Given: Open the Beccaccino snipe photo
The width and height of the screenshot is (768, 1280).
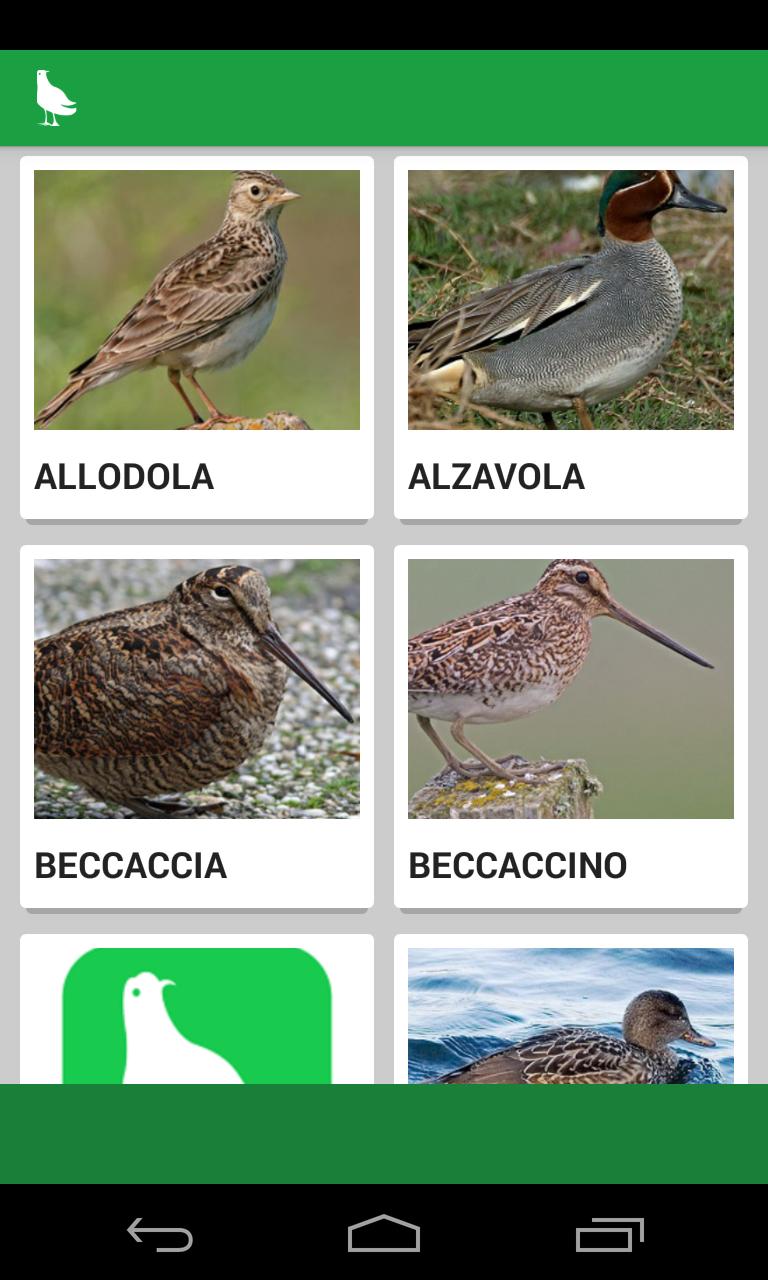Looking at the screenshot, I should tap(570, 688).
